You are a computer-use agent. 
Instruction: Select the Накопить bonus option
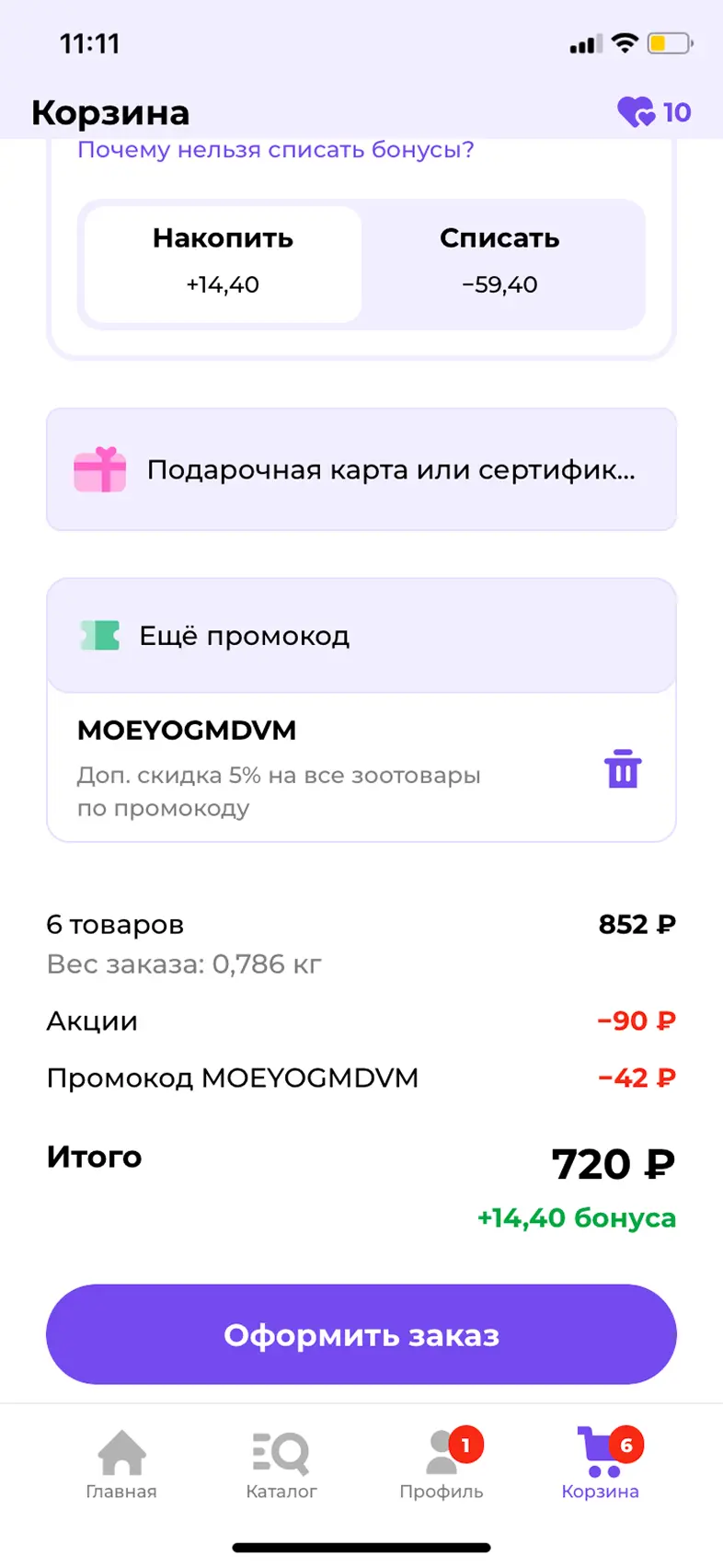click(x=223, y=263)
